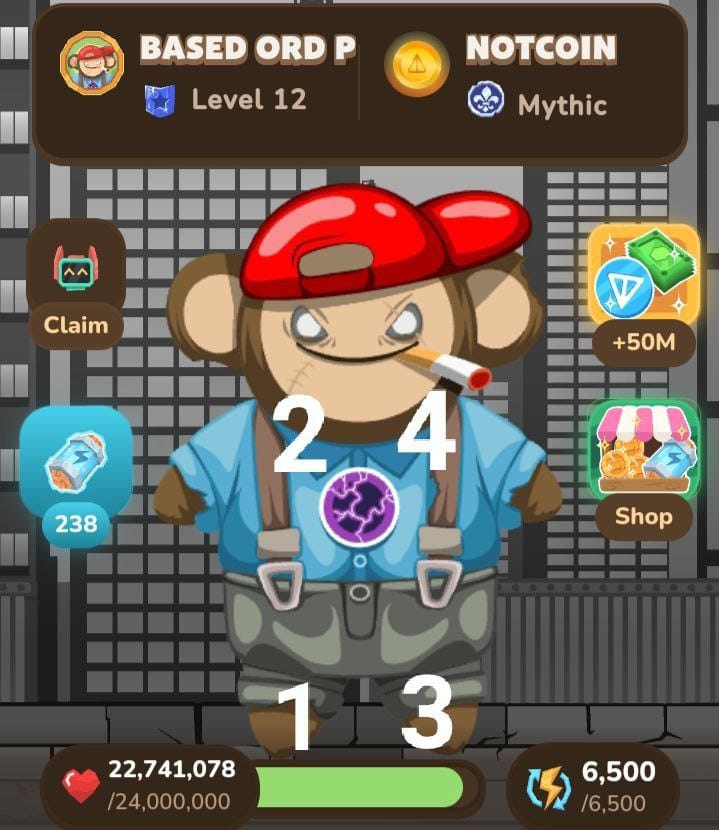Open the Shop

[643, 470]
